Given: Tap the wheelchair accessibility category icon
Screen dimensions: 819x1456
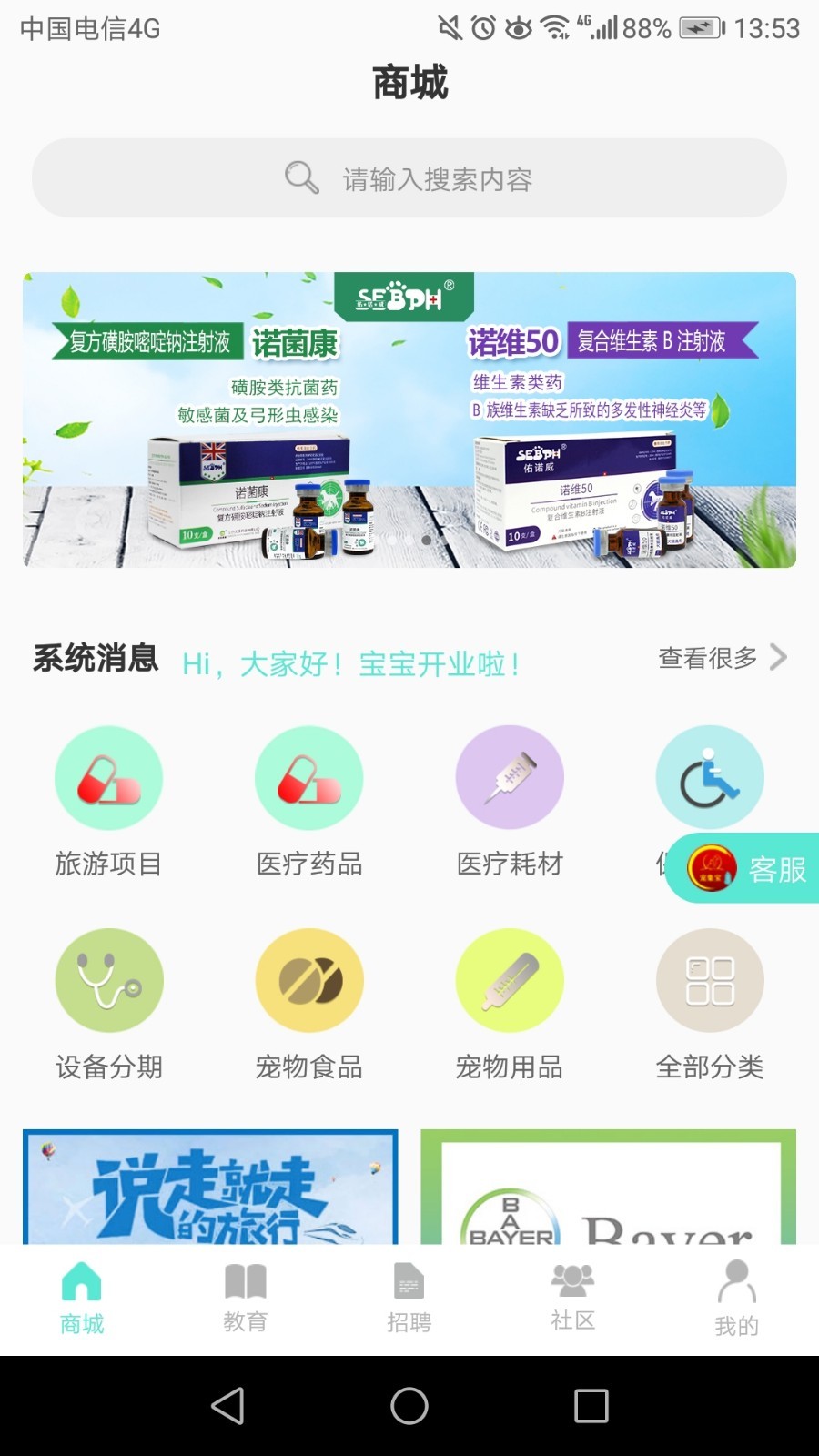Looking at the screenshot, I should [x=710, y=778].
